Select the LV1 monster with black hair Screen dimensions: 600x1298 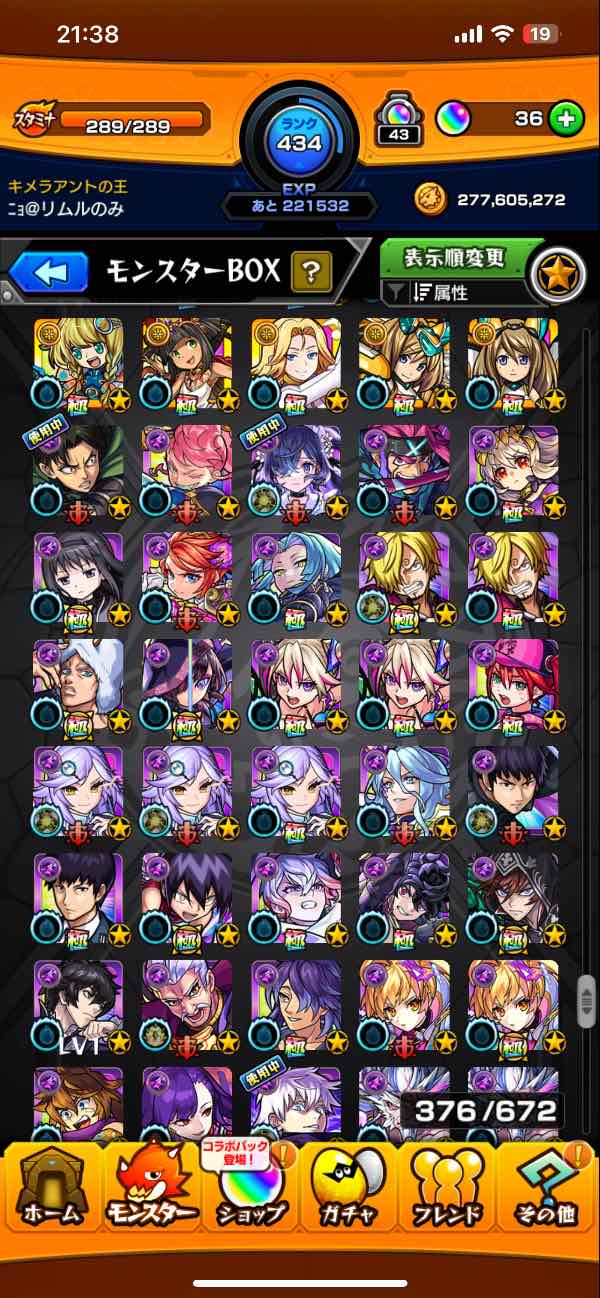pyautogui.click(x=78, y=1005)
